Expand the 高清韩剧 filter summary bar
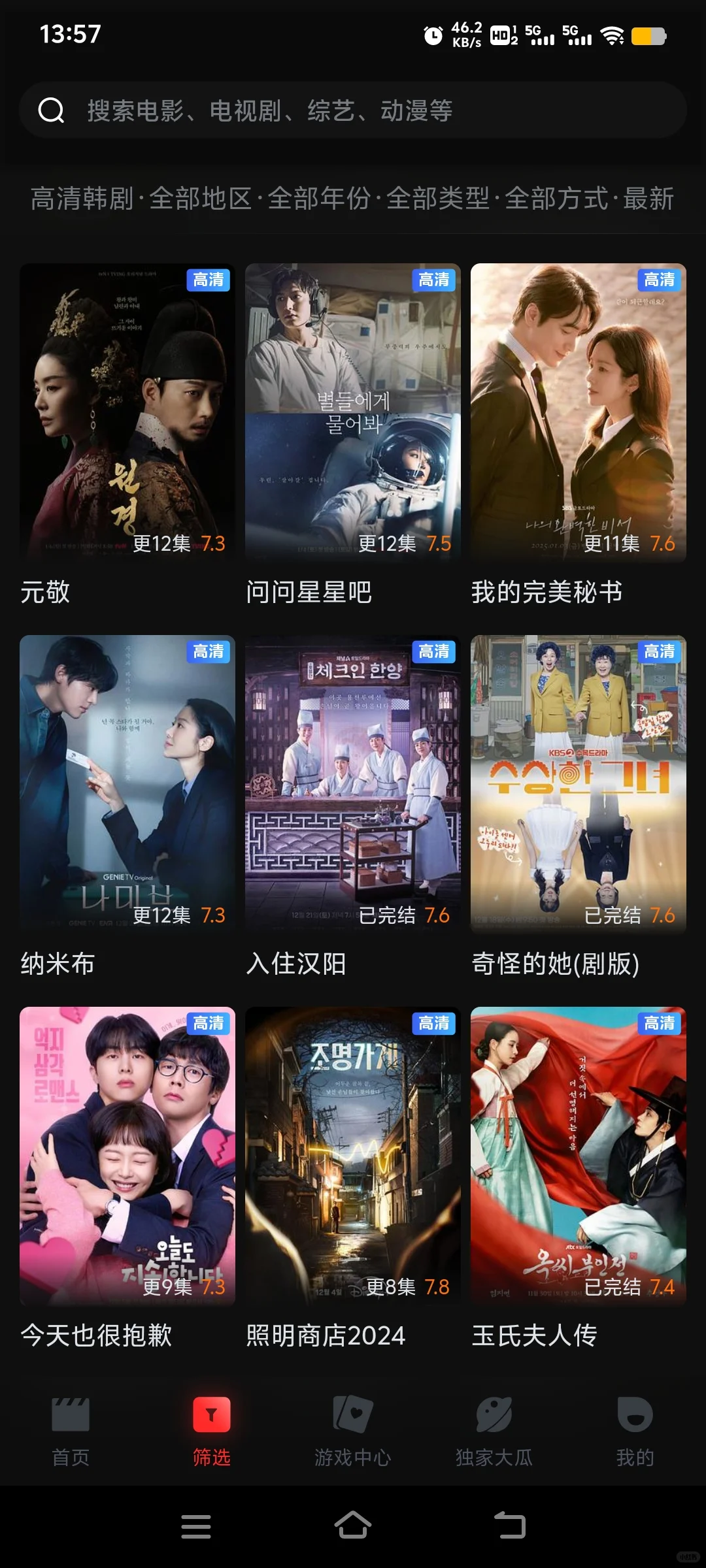Screen dimensions: 706x1568 (x=352, y=199)
